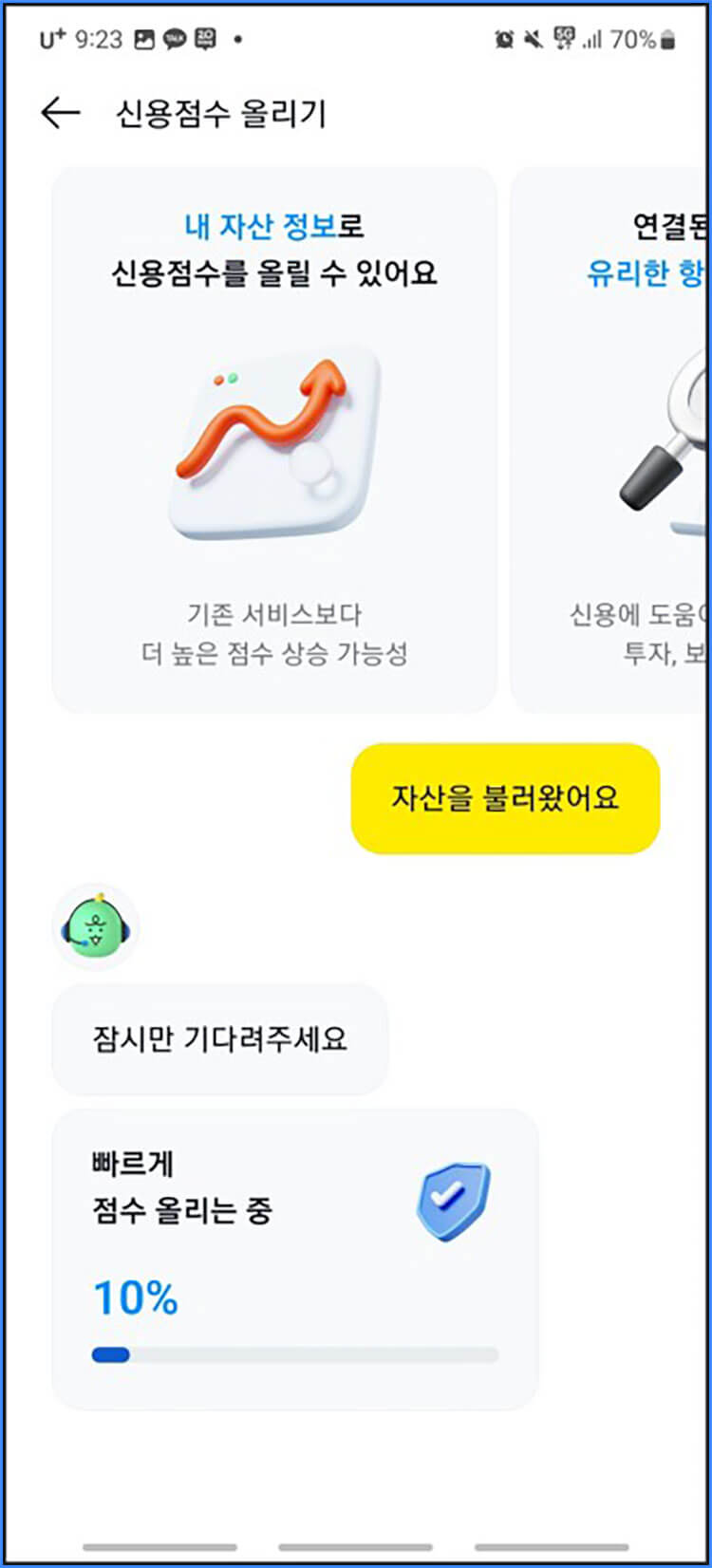
Task: Tap the blue shield checkmark icon
Action: pyautogui.click(x=454, y=1202)
